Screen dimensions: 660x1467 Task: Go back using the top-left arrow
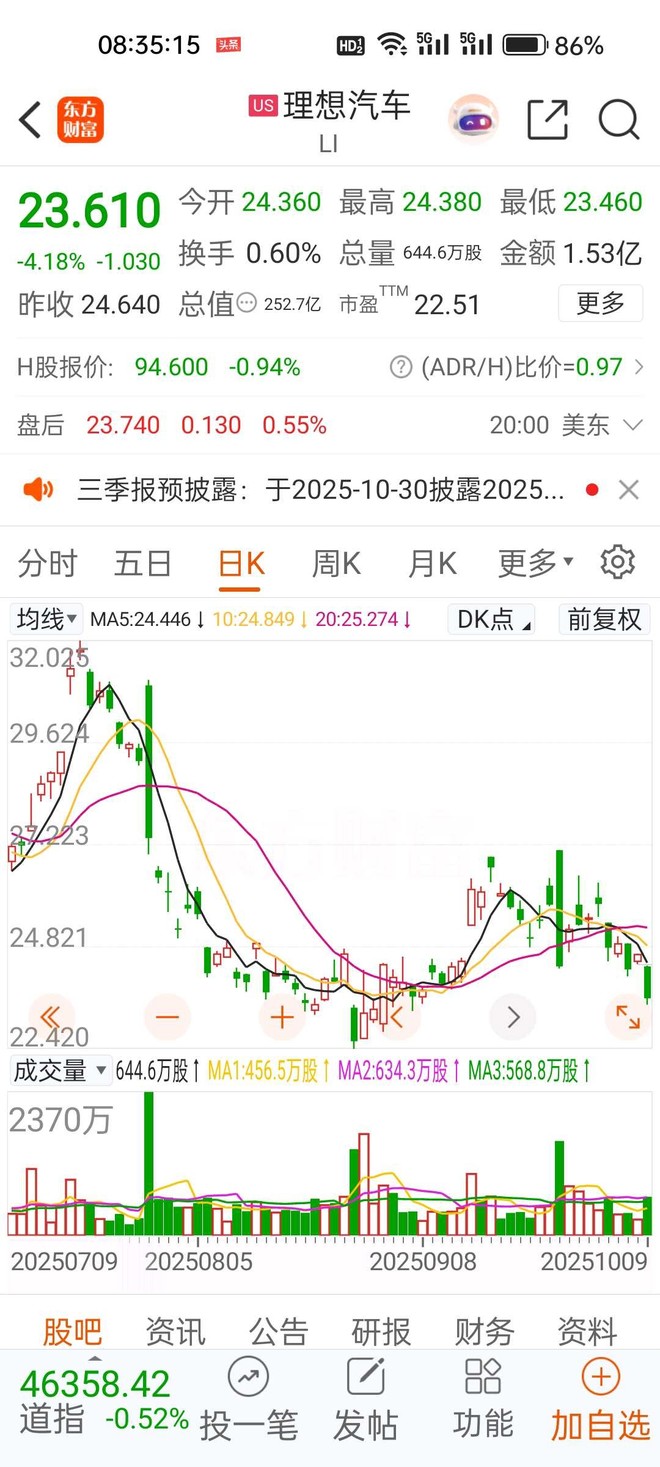click(x=30, y=121)
